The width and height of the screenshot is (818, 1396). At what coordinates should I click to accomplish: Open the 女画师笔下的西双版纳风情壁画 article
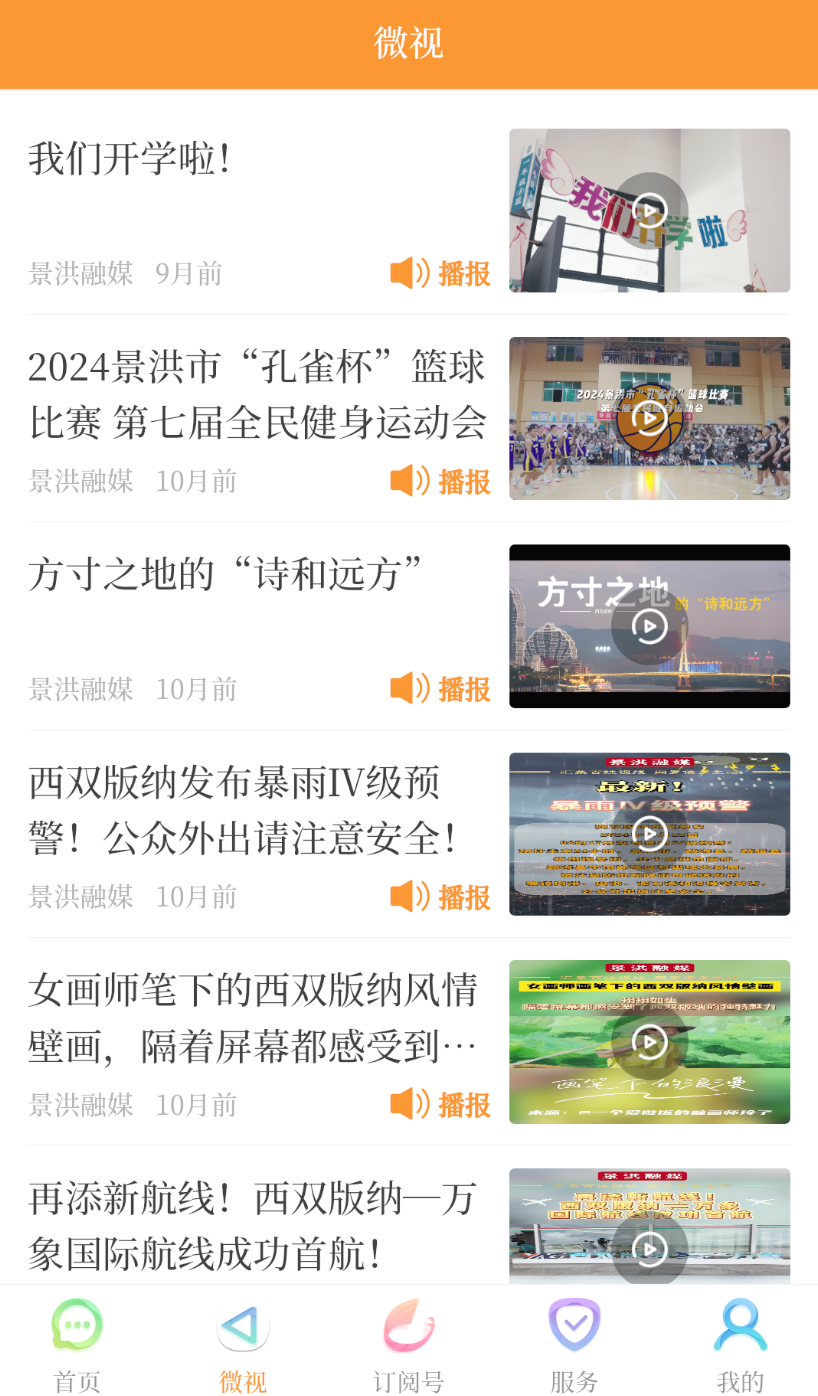click(x=253, y=1019)
